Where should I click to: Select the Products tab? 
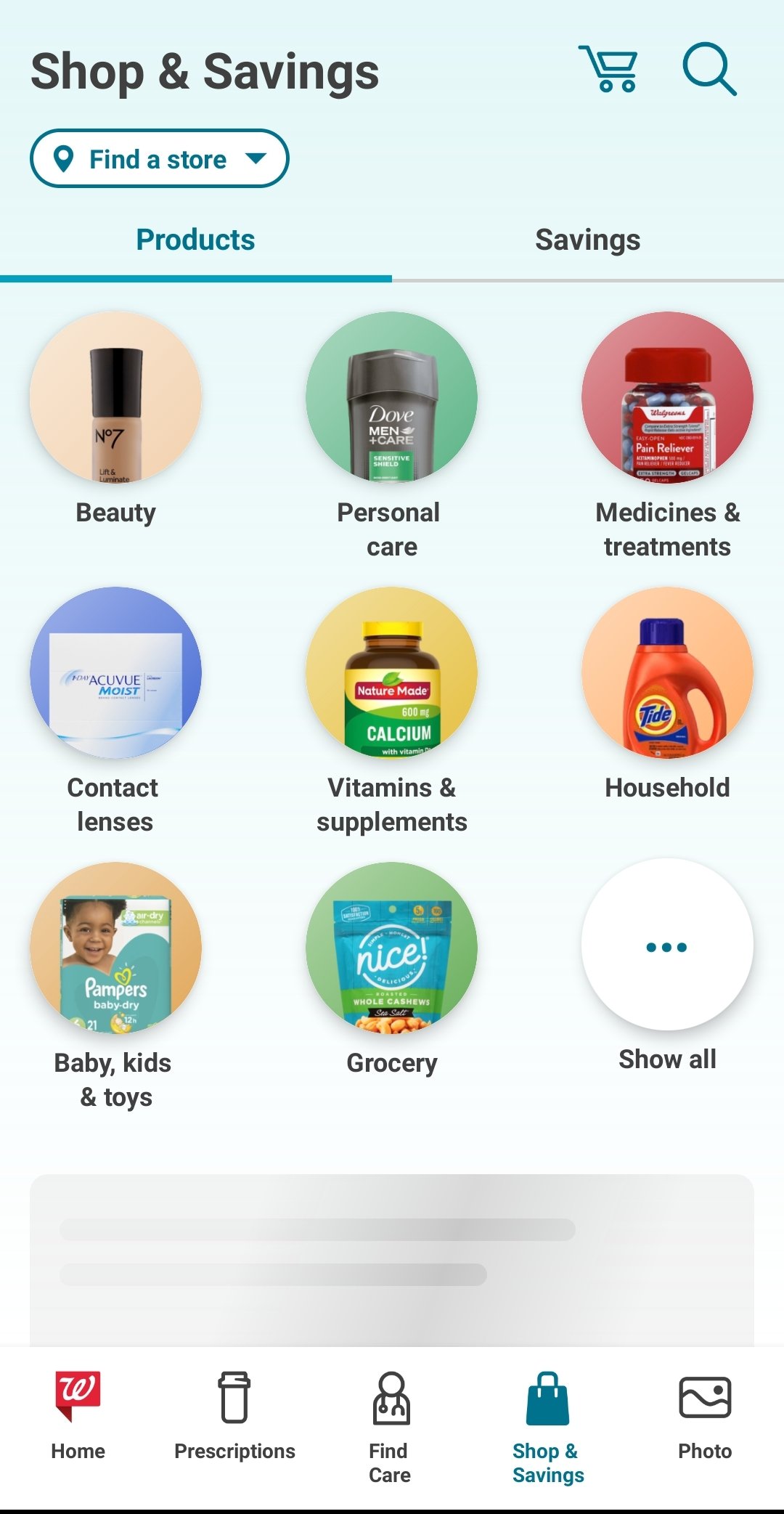[195, 240]
